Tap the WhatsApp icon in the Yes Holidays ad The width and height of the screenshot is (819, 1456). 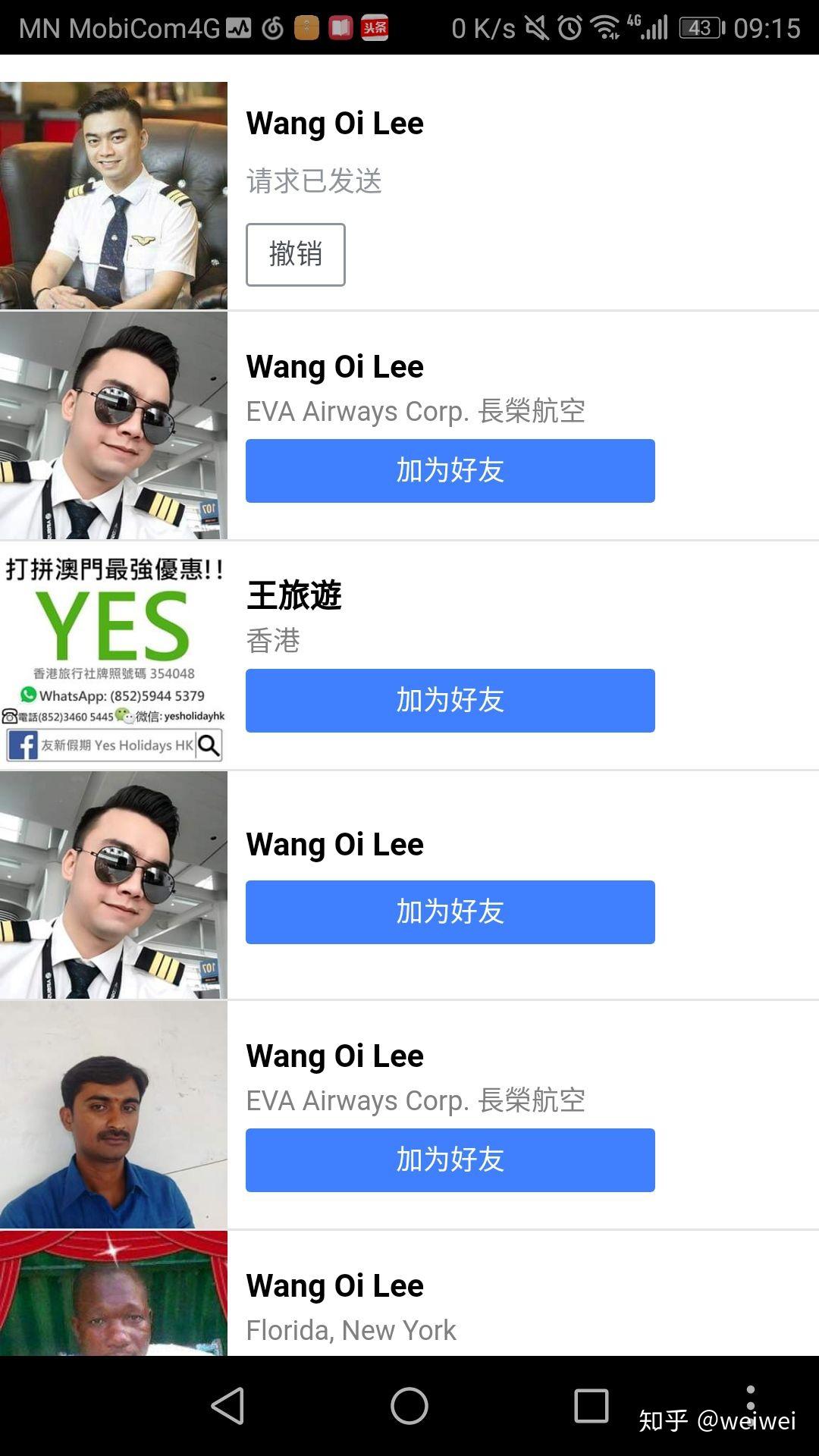pos(28,695)
